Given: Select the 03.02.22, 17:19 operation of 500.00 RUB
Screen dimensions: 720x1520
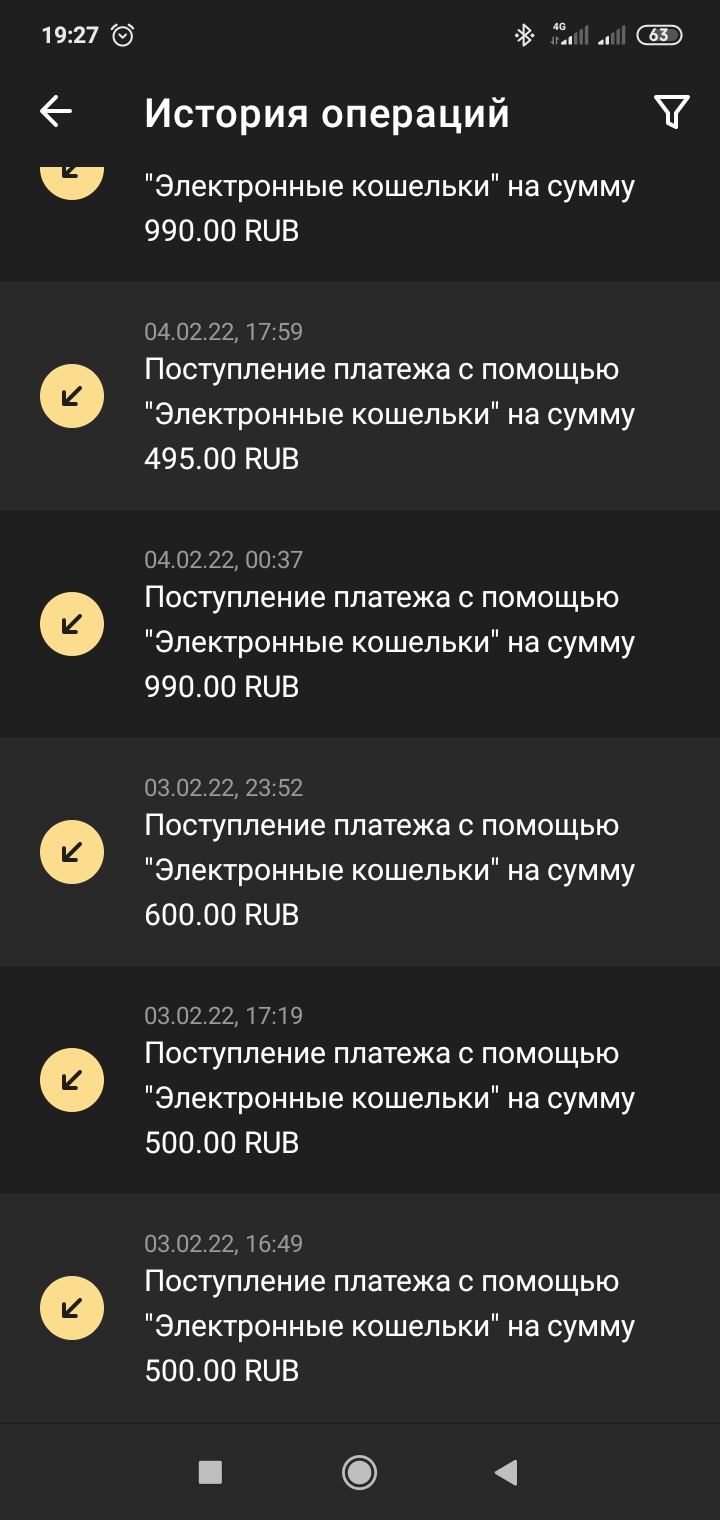Looking at the screenshot, I should point(360,1080).
